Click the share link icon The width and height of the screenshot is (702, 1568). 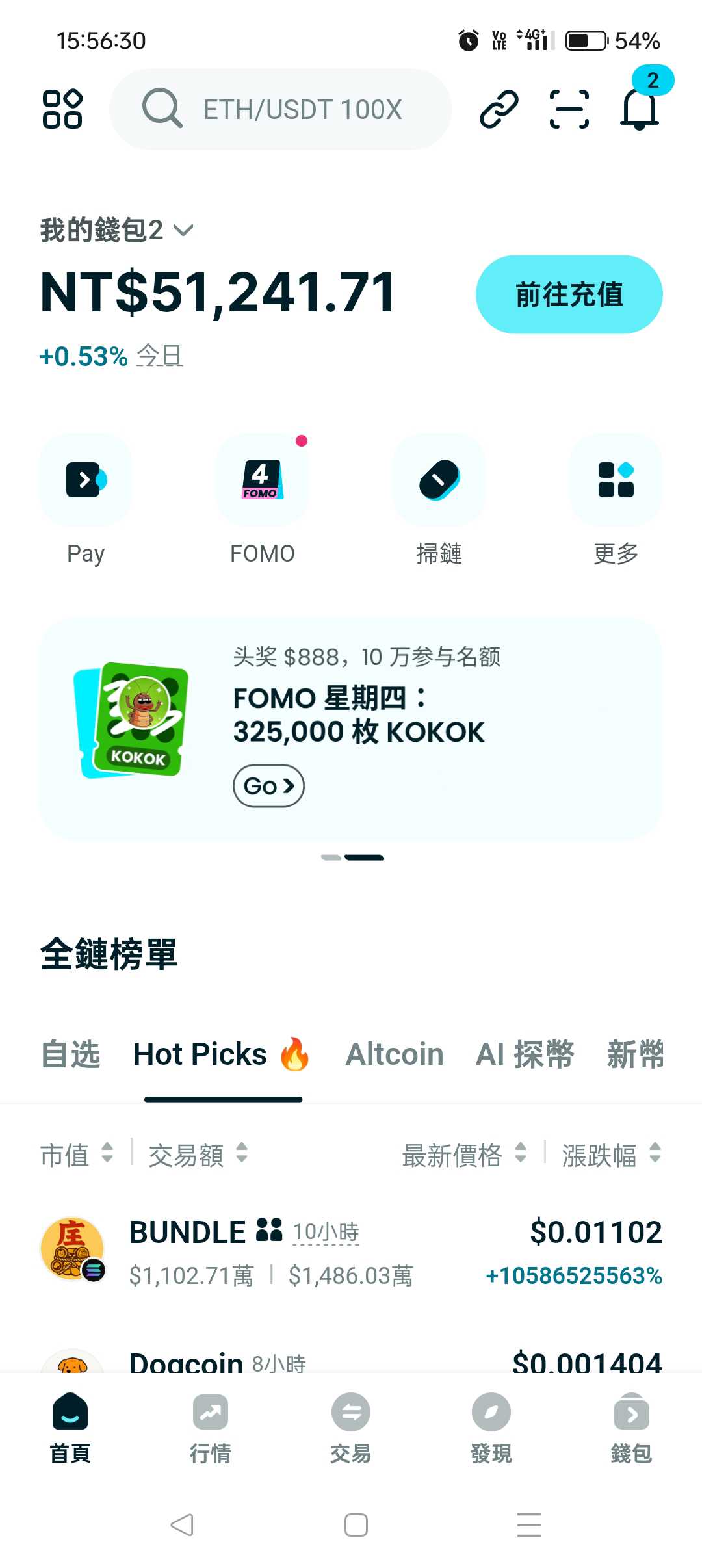point(498,108)
